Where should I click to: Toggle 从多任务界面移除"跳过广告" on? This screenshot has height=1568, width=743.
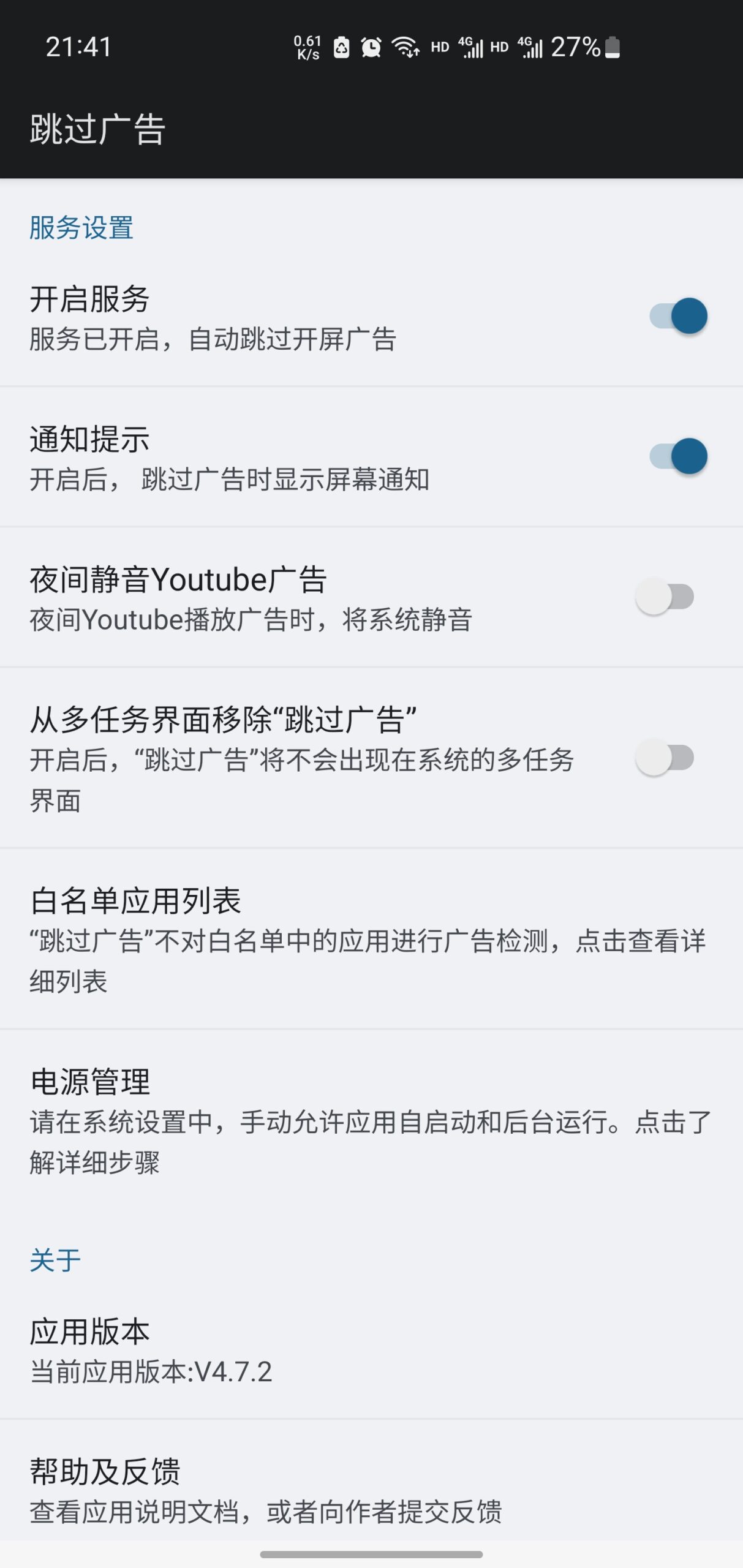(665, 758)
